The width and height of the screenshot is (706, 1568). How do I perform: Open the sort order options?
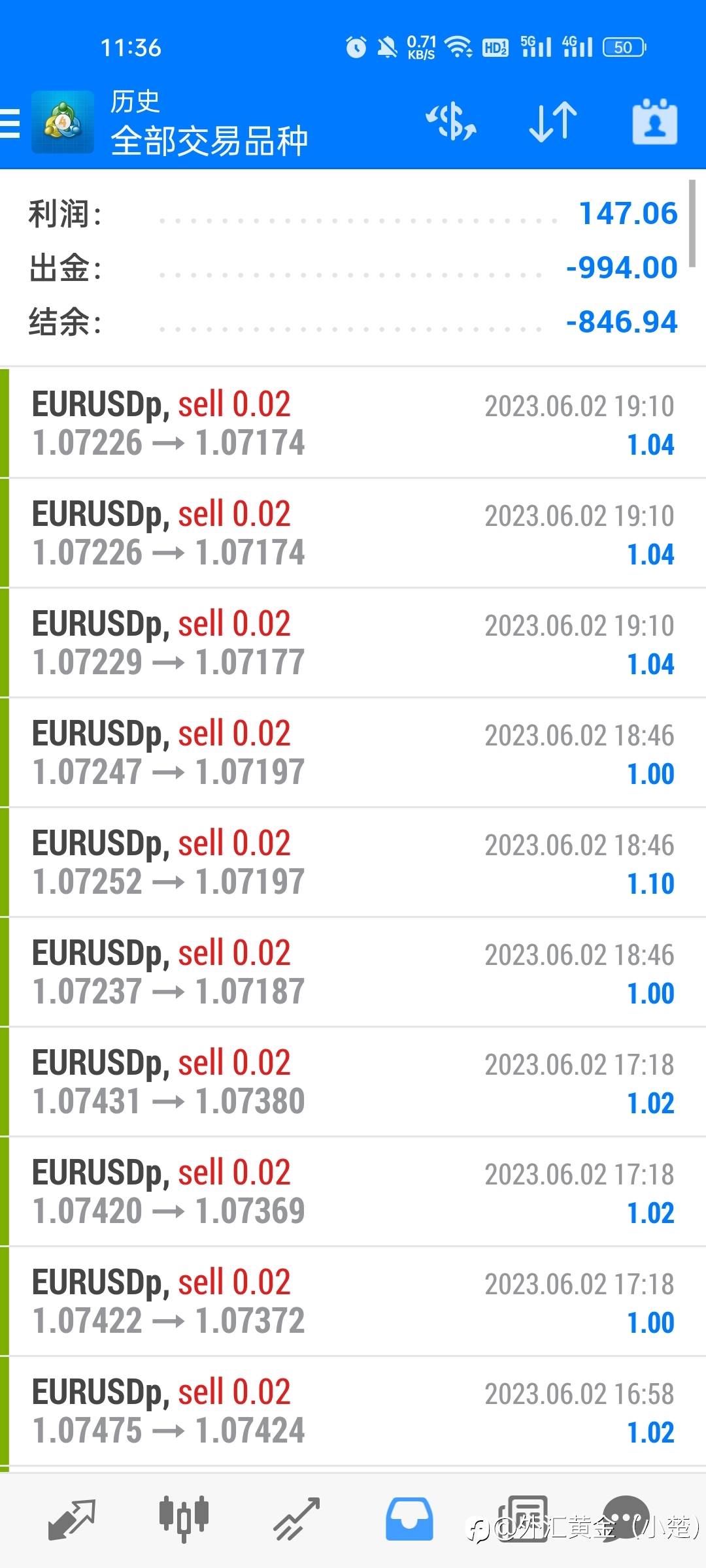552,122
